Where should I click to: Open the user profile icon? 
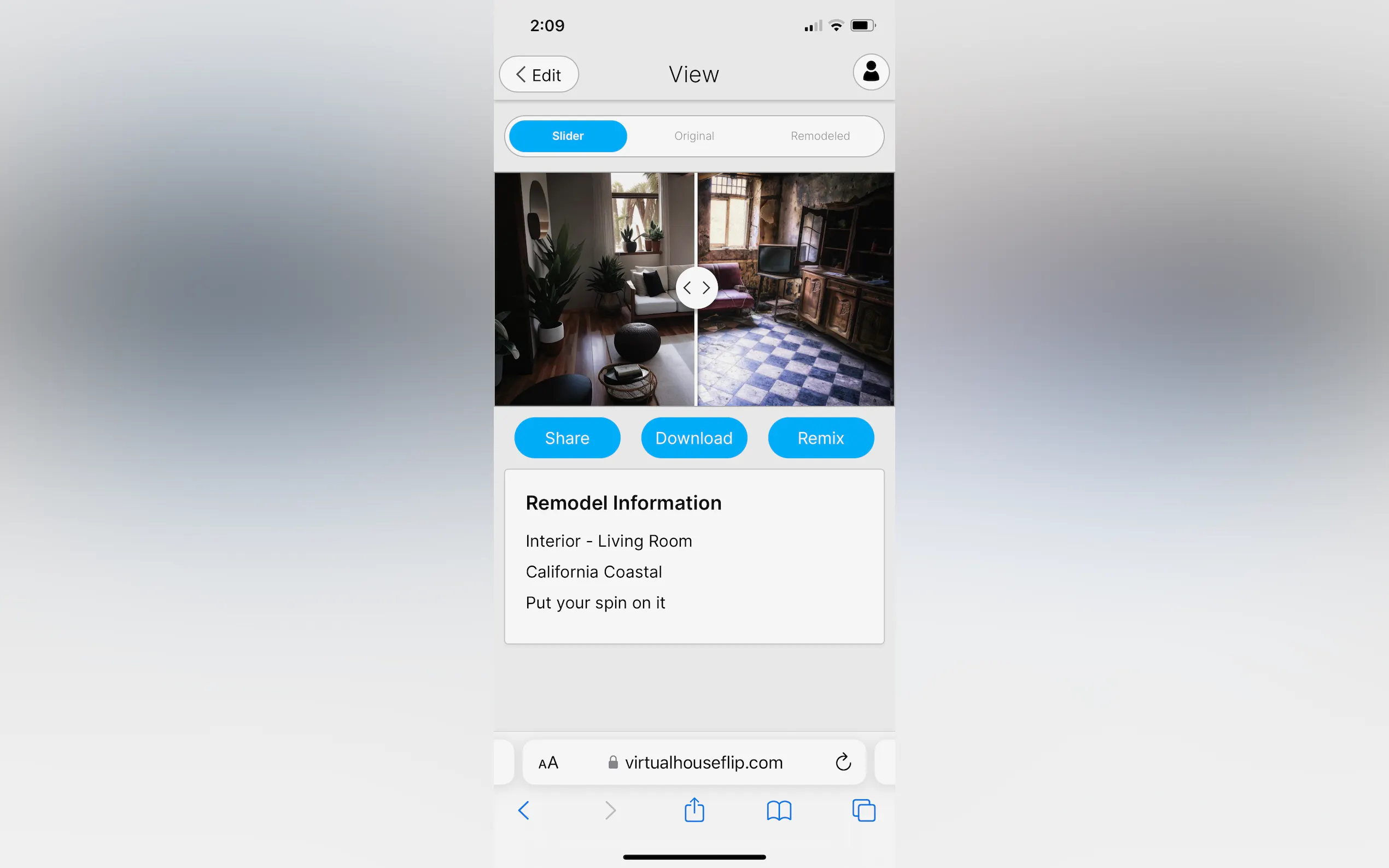click(x=871, y=72)
